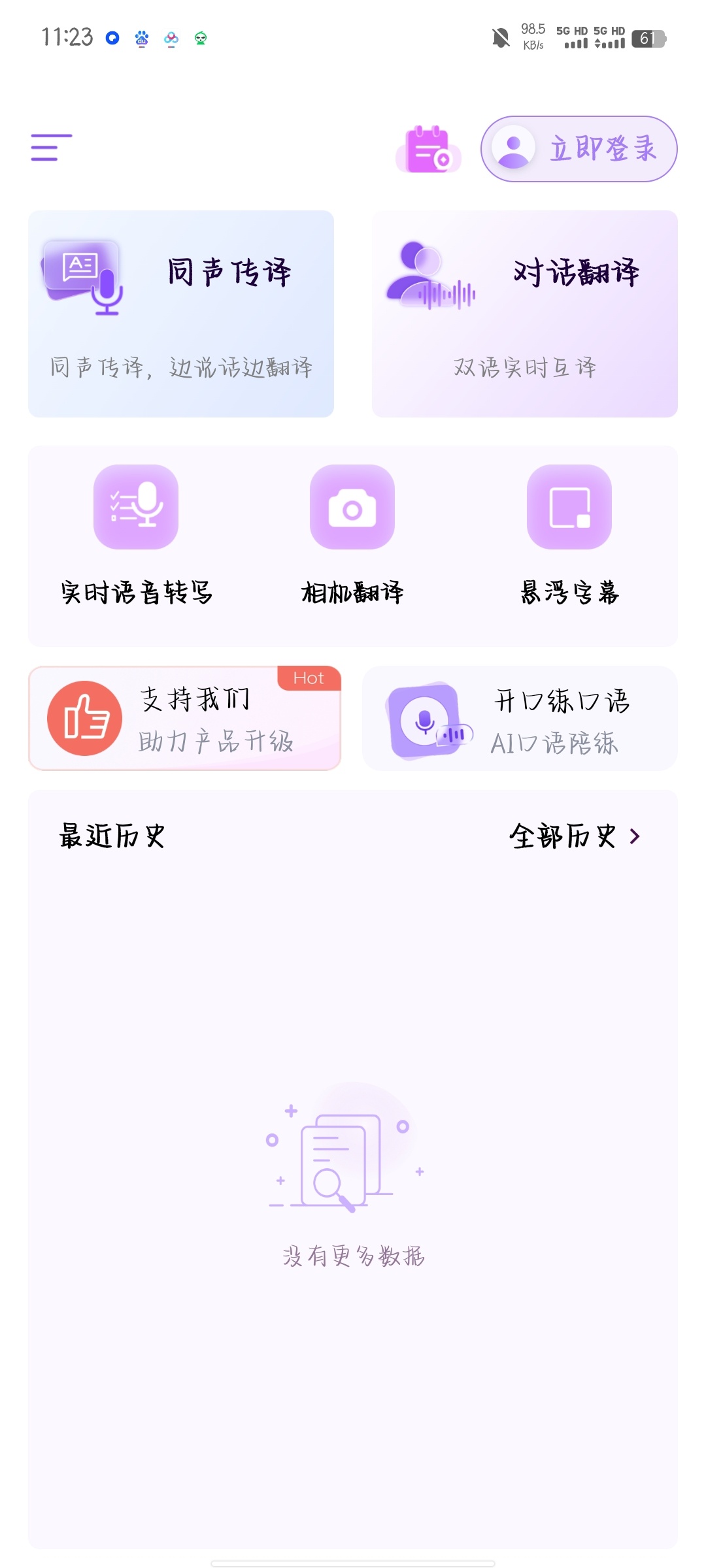This screenshot has height=1568, width=706.
Task: Select the 最近历史 section header
Action: tap(112, 834)
